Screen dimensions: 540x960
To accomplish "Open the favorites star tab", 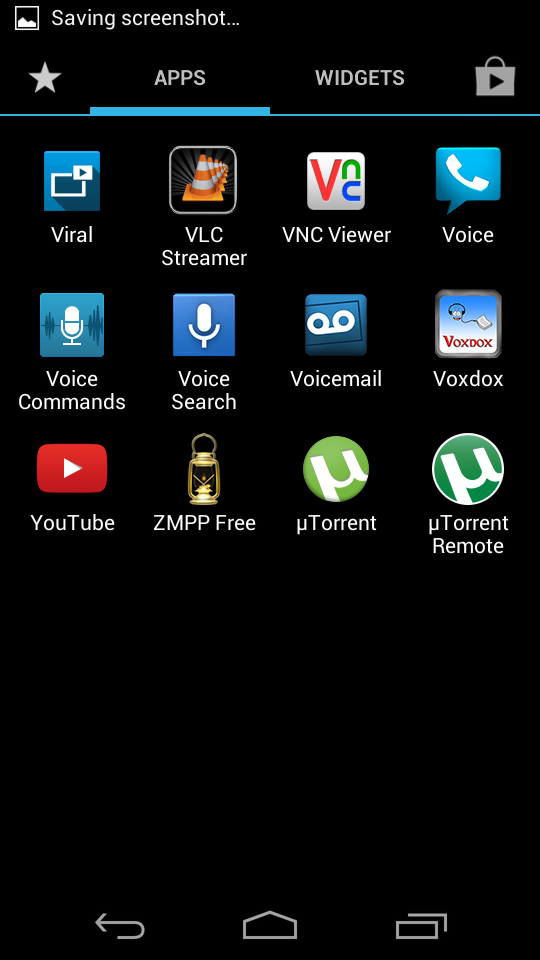I will pos(45,78).
